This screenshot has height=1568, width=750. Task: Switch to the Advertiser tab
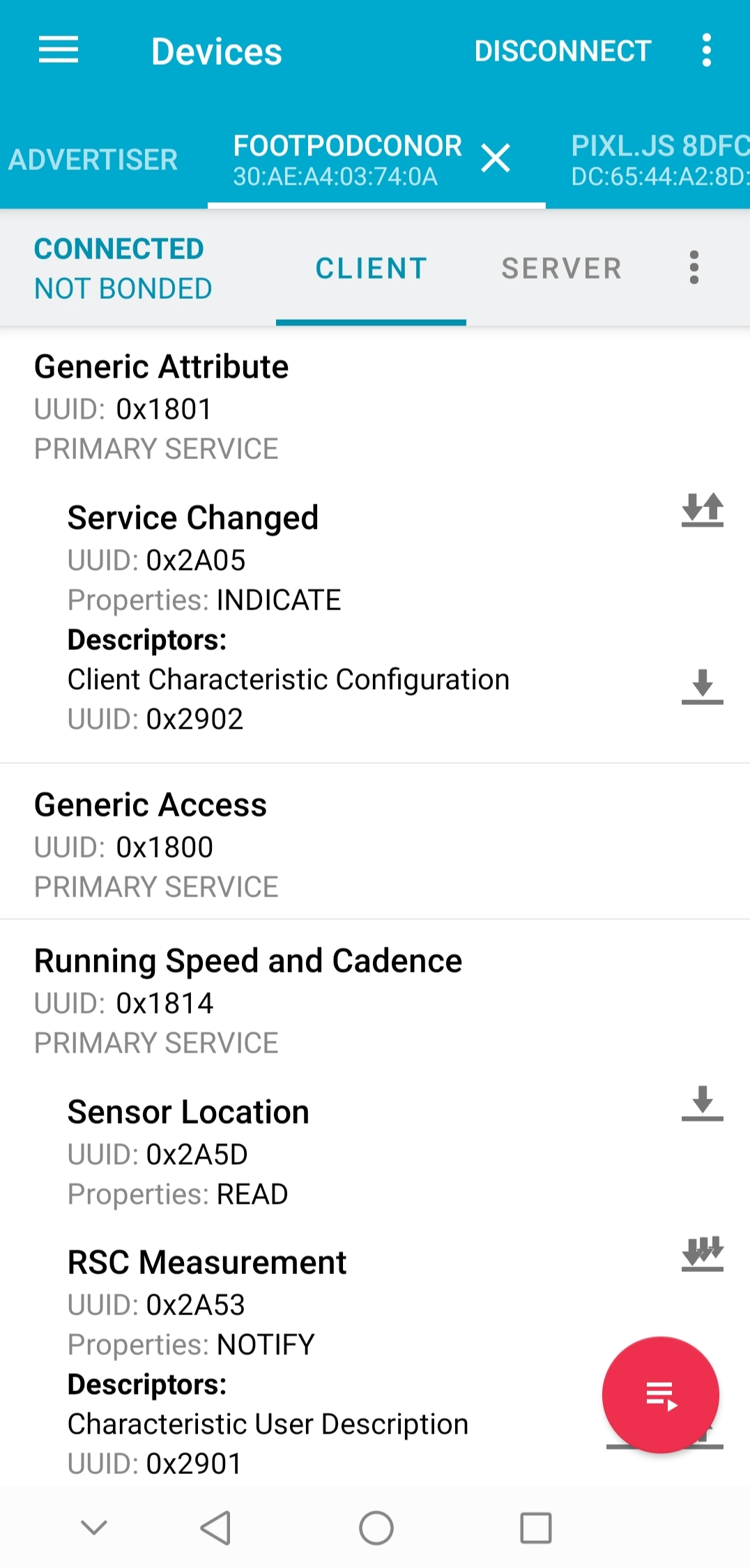(x=93, y=160)
